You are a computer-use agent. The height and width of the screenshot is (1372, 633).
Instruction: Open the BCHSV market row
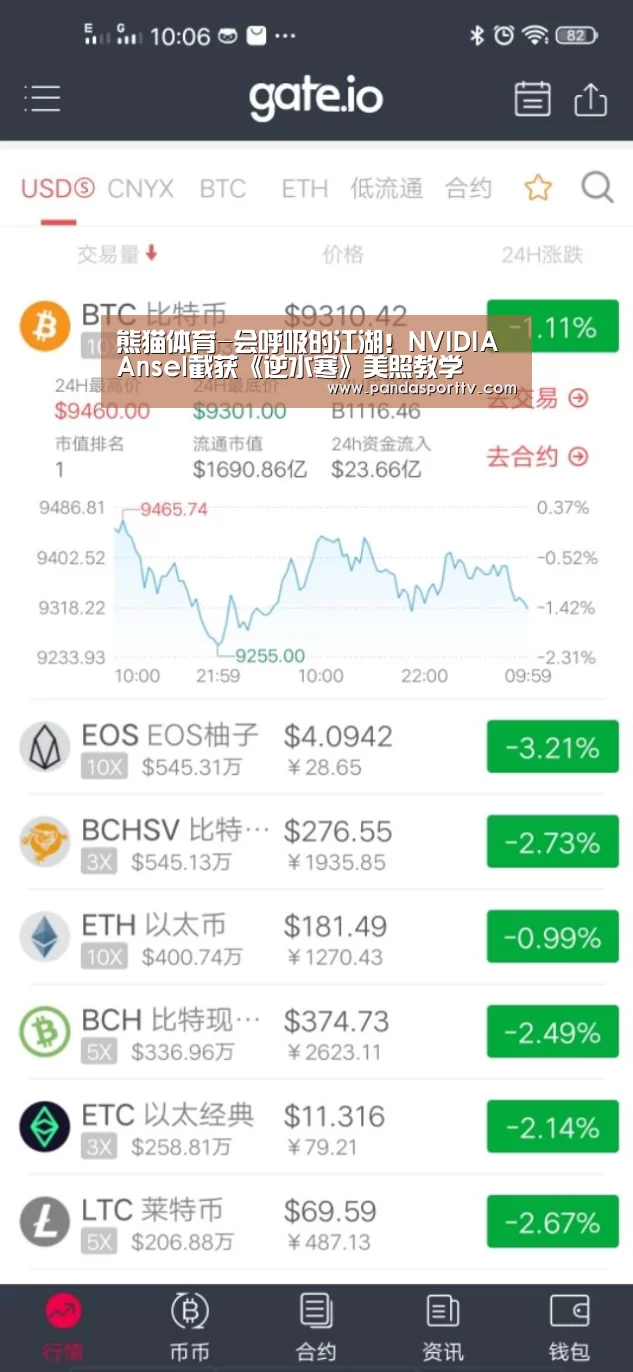click(x=316, y=842)
